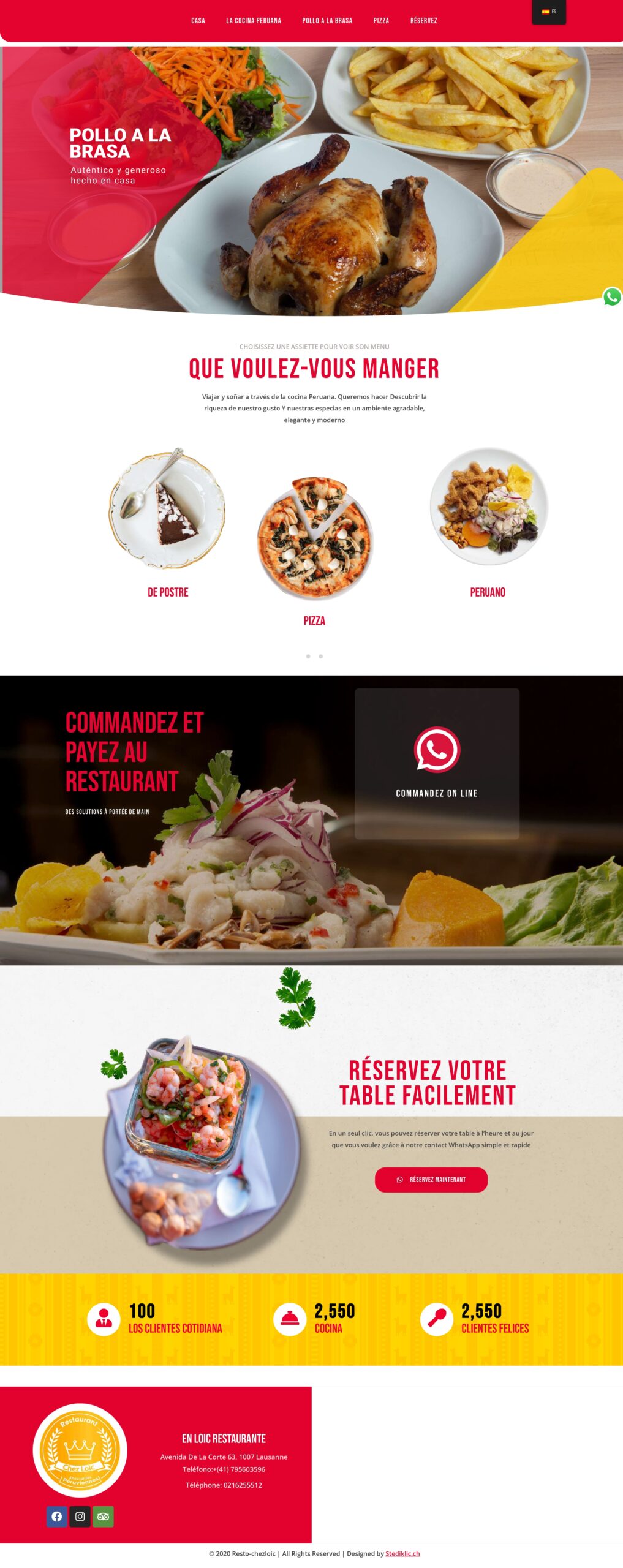Select the second carousel page dot
This screenshot has height=1568, width=623.
321,656
